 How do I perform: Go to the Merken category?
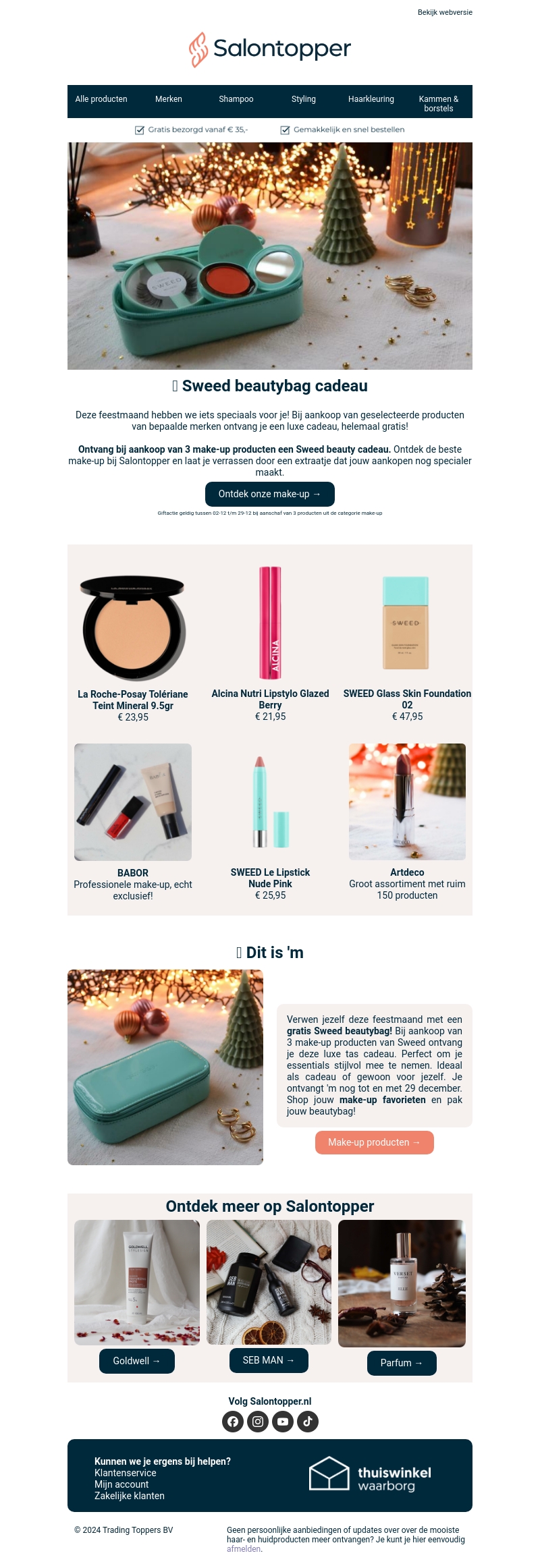click(169, 99)
